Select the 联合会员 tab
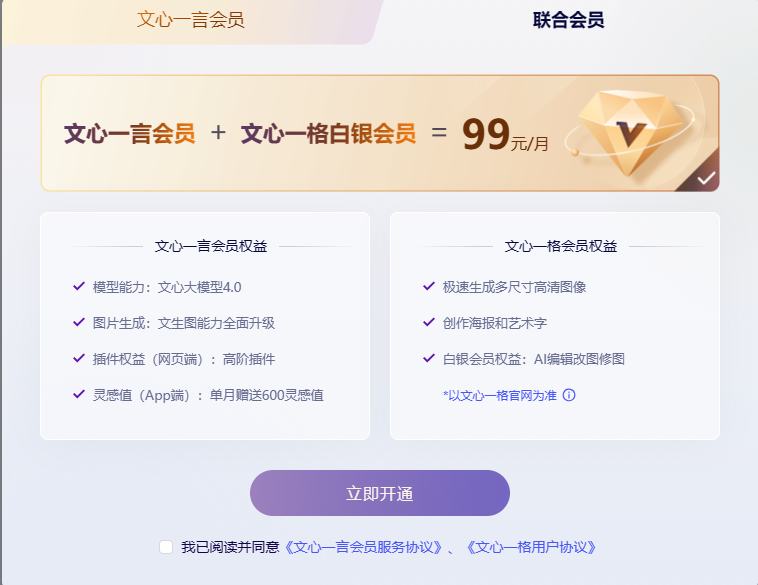 [568, 20]
